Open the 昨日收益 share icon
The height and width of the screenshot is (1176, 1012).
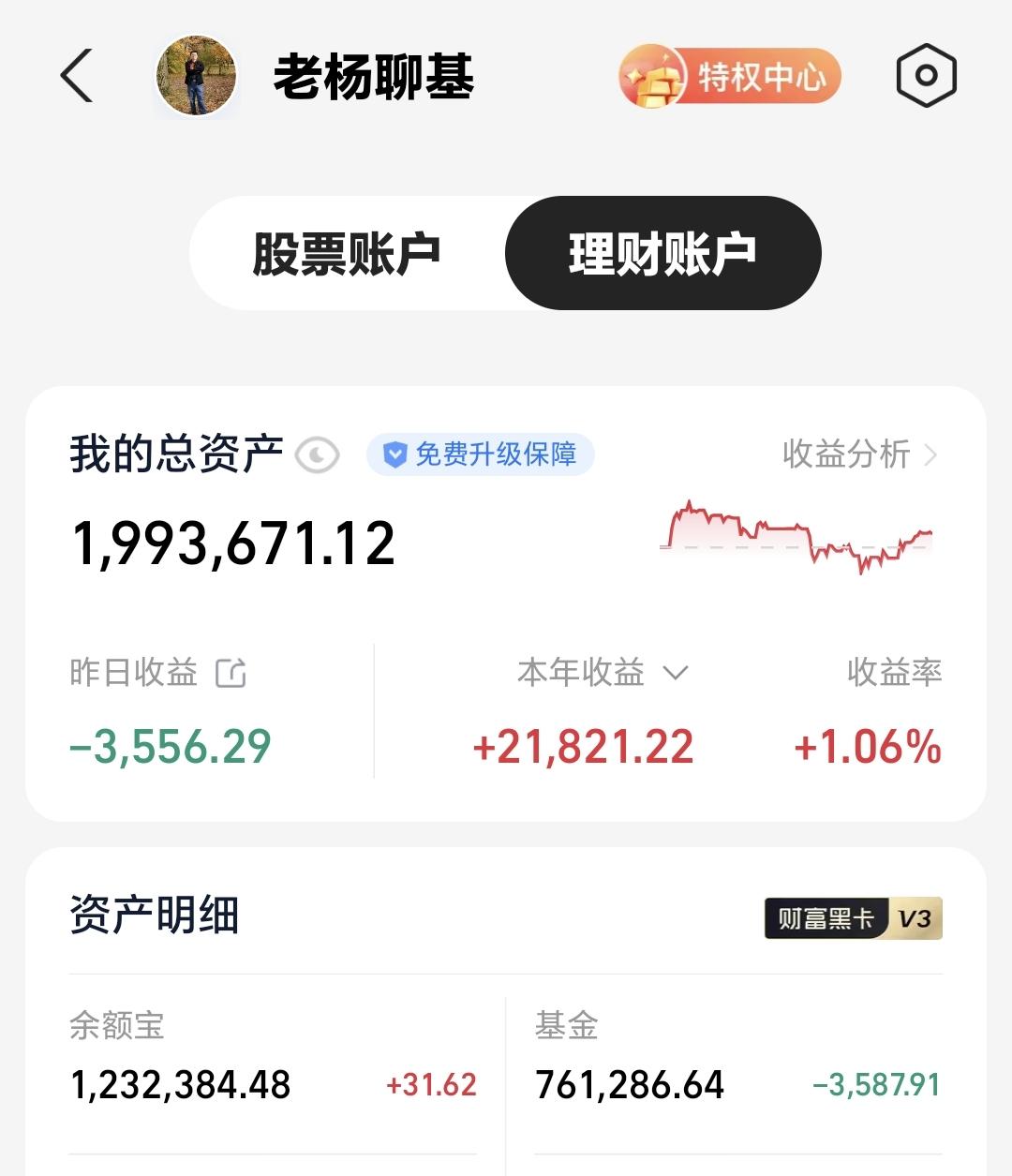(231, 672)
